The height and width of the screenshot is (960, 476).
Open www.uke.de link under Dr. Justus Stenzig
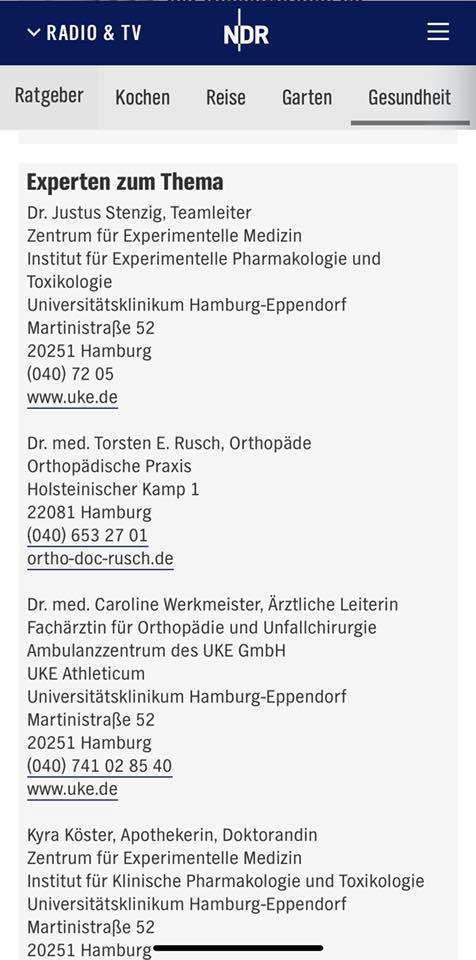tap(72, 397)
